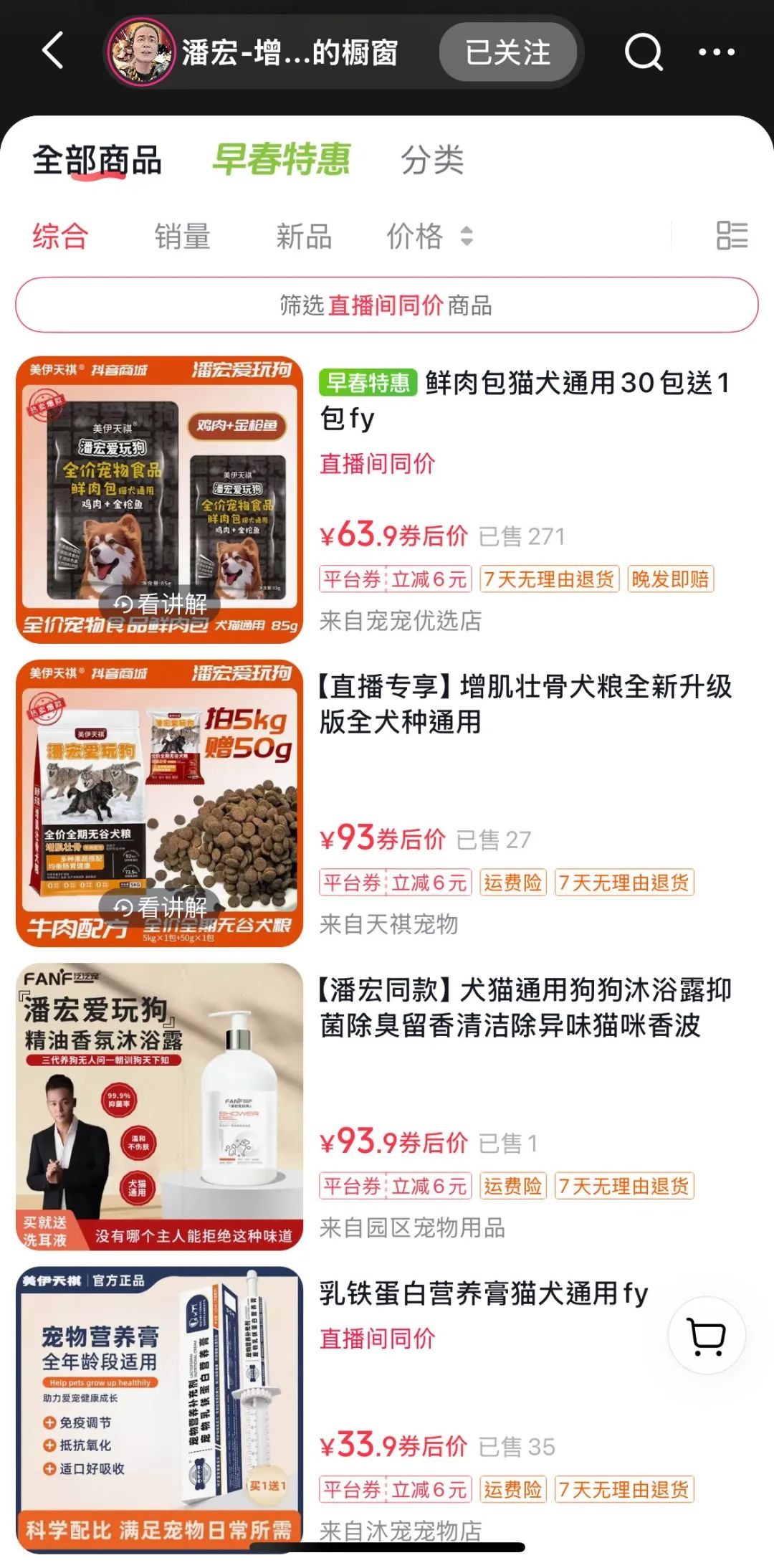This screenshot has width=774, height=1568.
Task: Sort products by 综合
Action: [x=60, y=236]
